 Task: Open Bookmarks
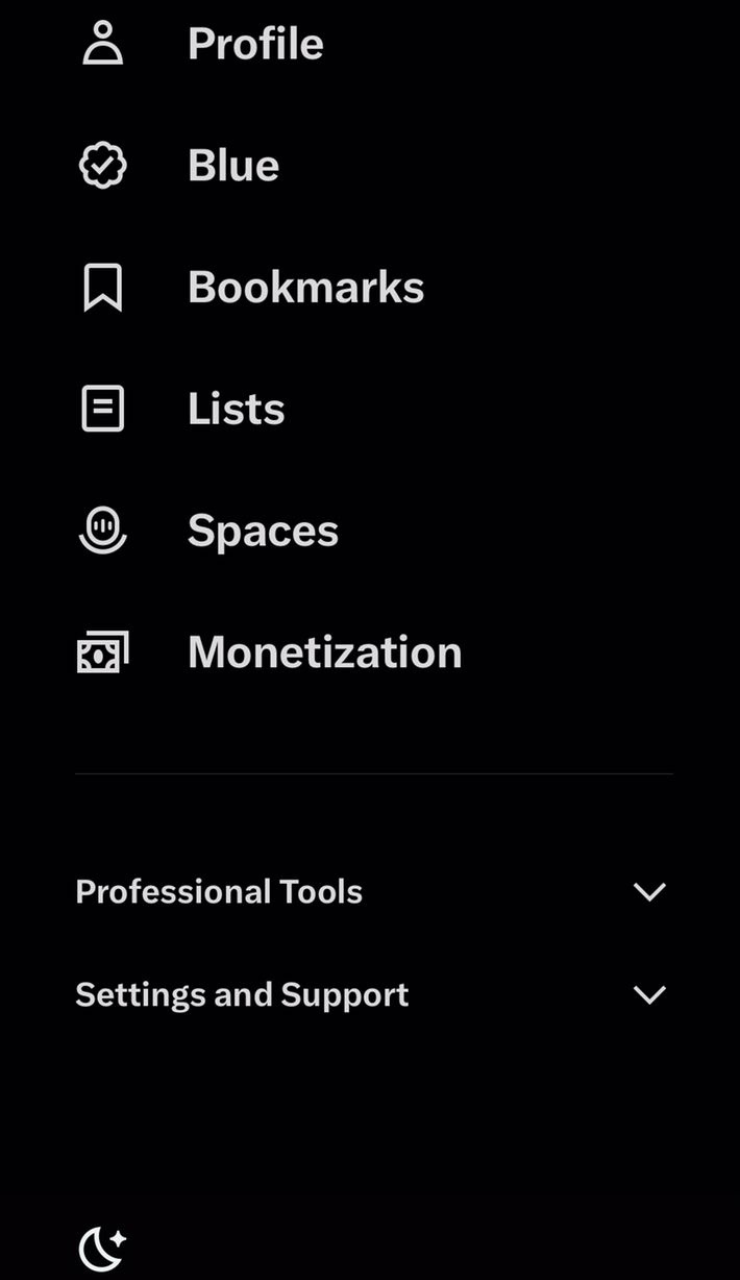point(305,288)
